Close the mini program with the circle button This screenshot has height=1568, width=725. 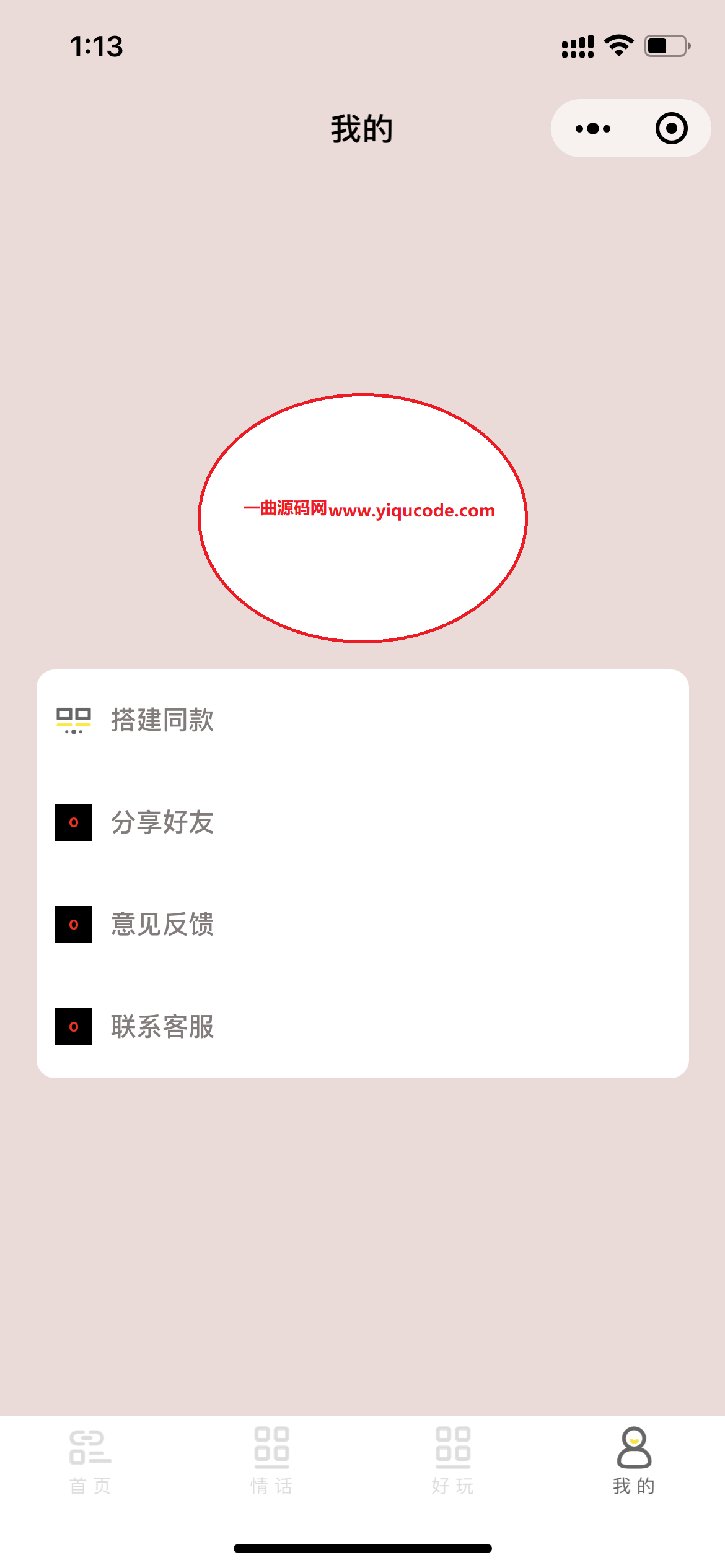(671, 129)
